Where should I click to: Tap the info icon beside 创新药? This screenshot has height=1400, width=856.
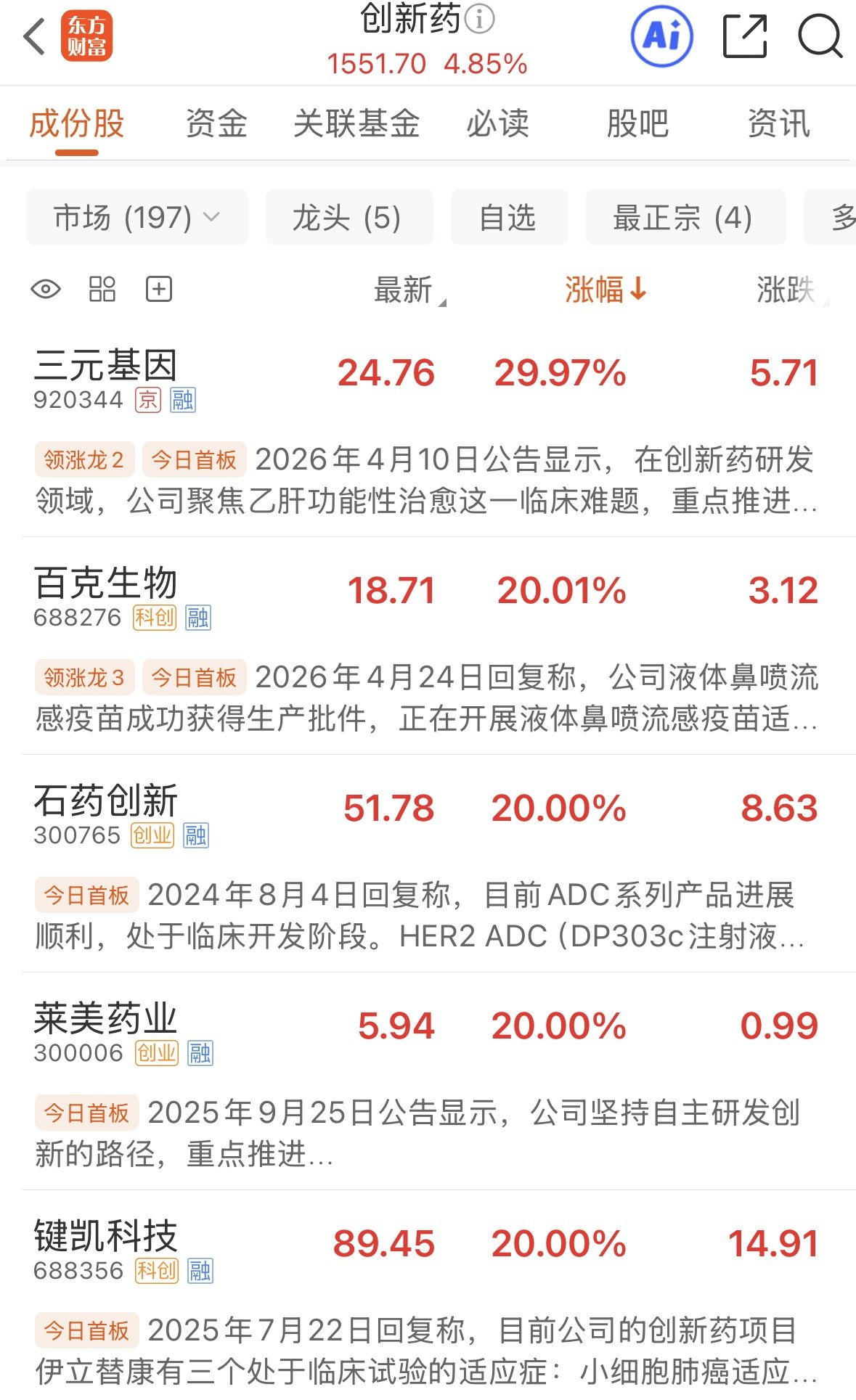(479, 20)
